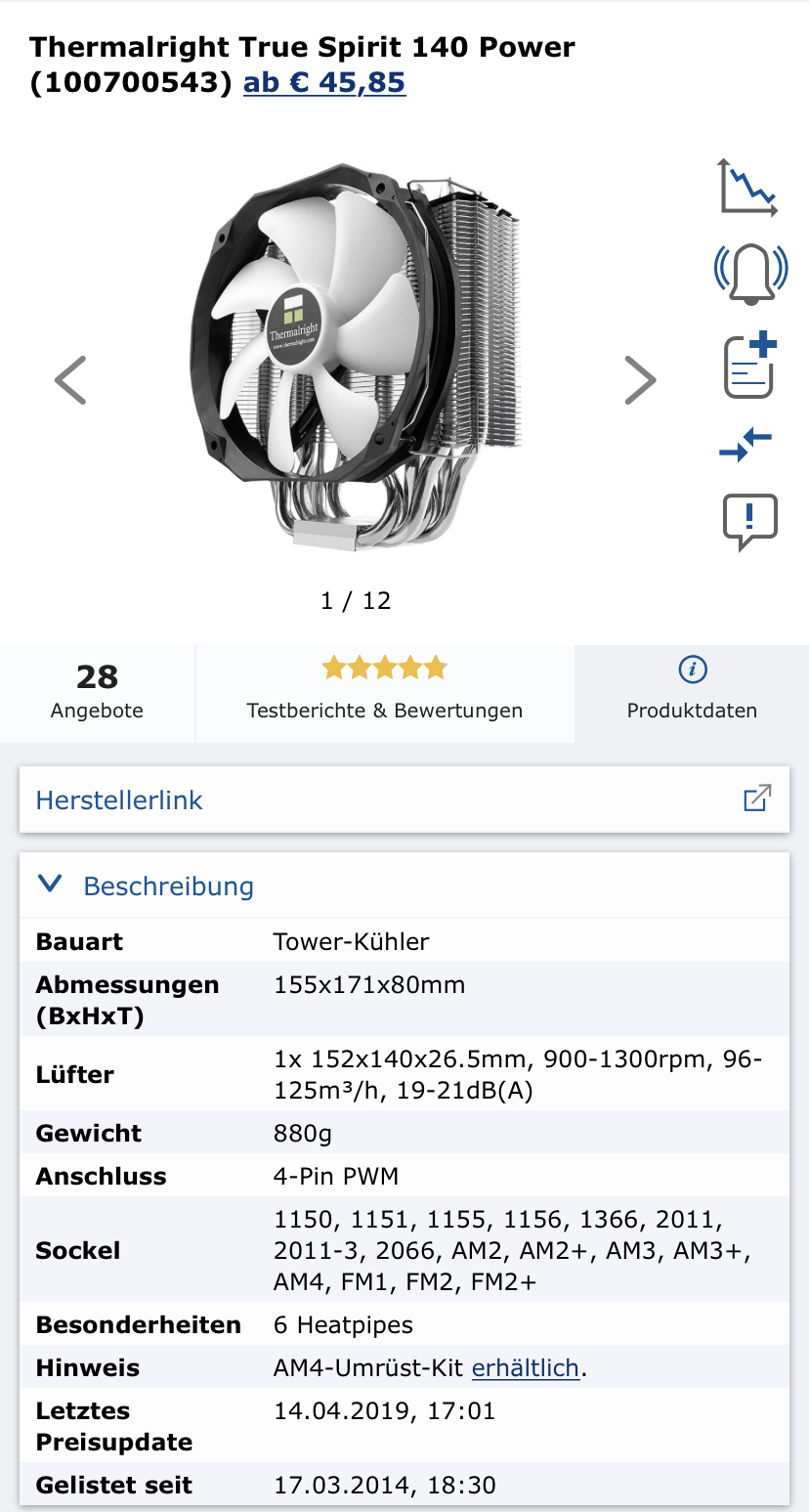809x1512 pixels.
Task: Show the next product image
Action: pyautogui.click(x=640, y=380)
